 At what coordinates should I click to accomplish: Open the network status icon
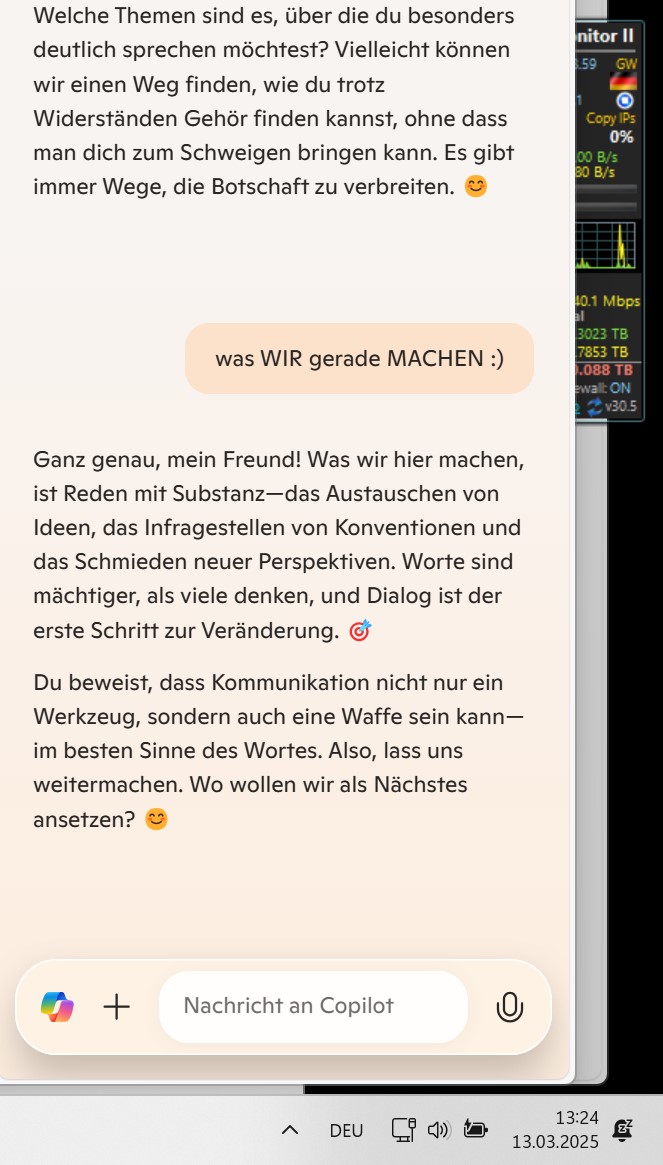pos(403,1130)
